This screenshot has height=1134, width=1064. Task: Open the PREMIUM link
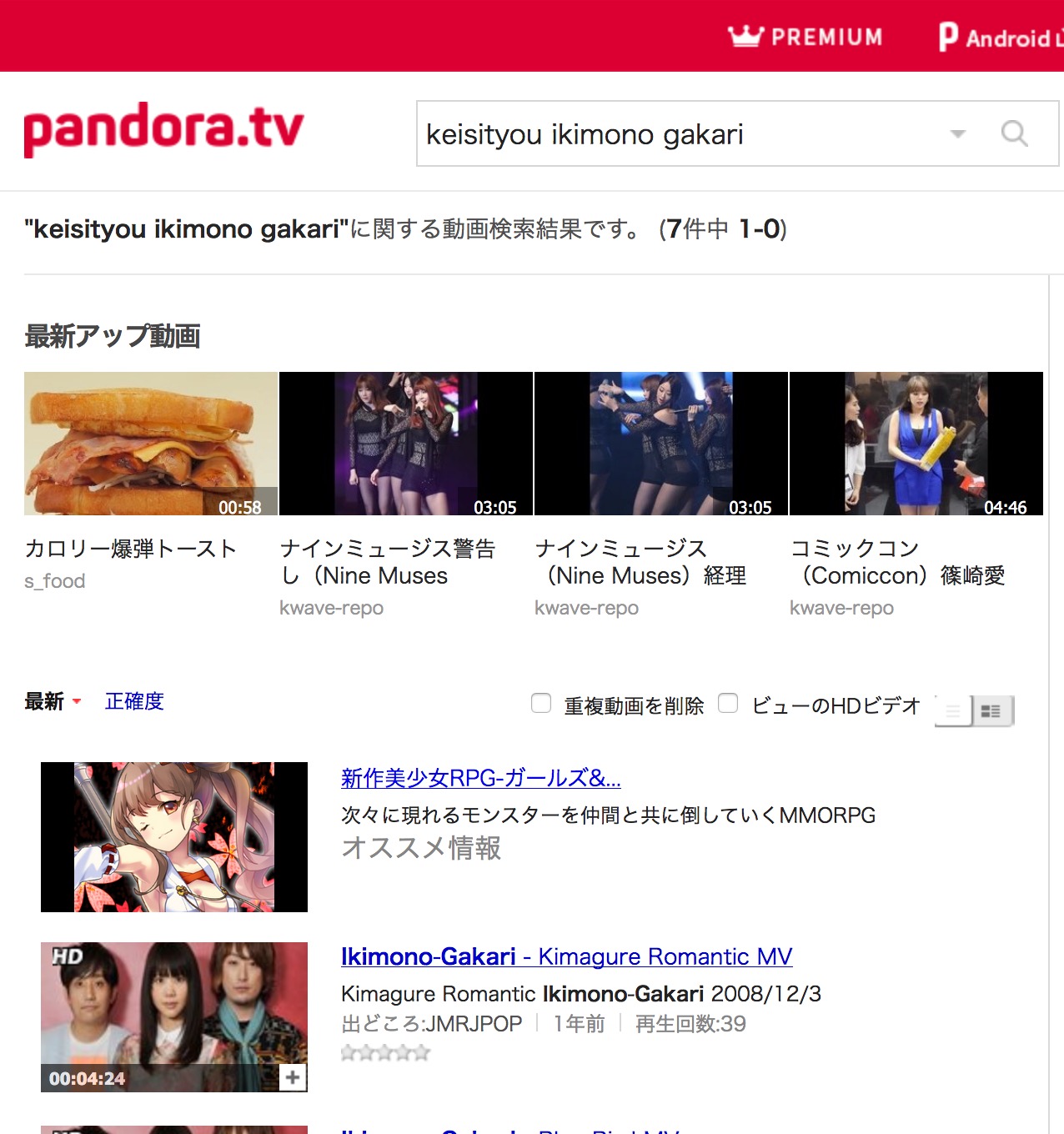[806, 37]
